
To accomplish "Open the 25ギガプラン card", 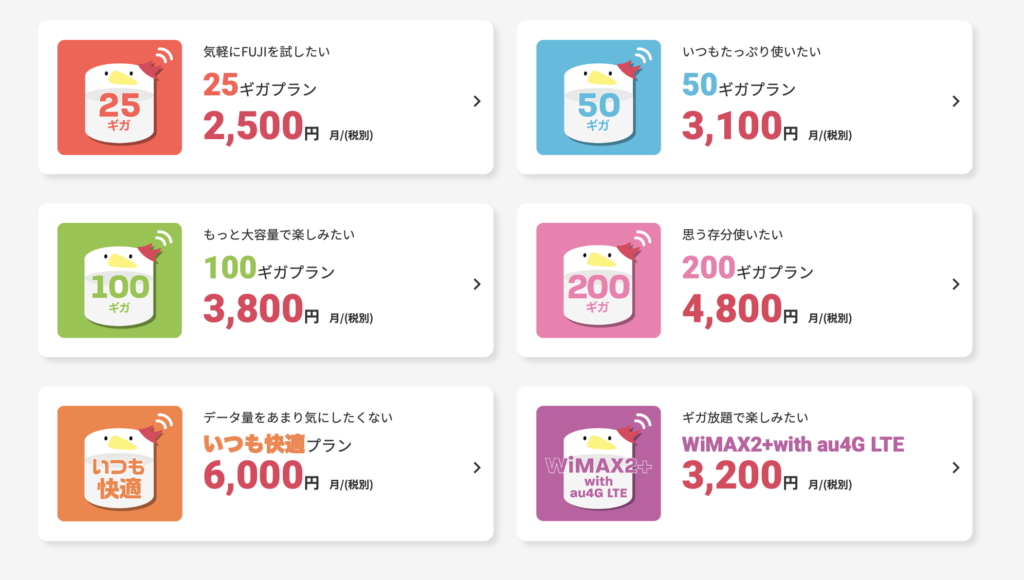I will click(x=265, y=98).
